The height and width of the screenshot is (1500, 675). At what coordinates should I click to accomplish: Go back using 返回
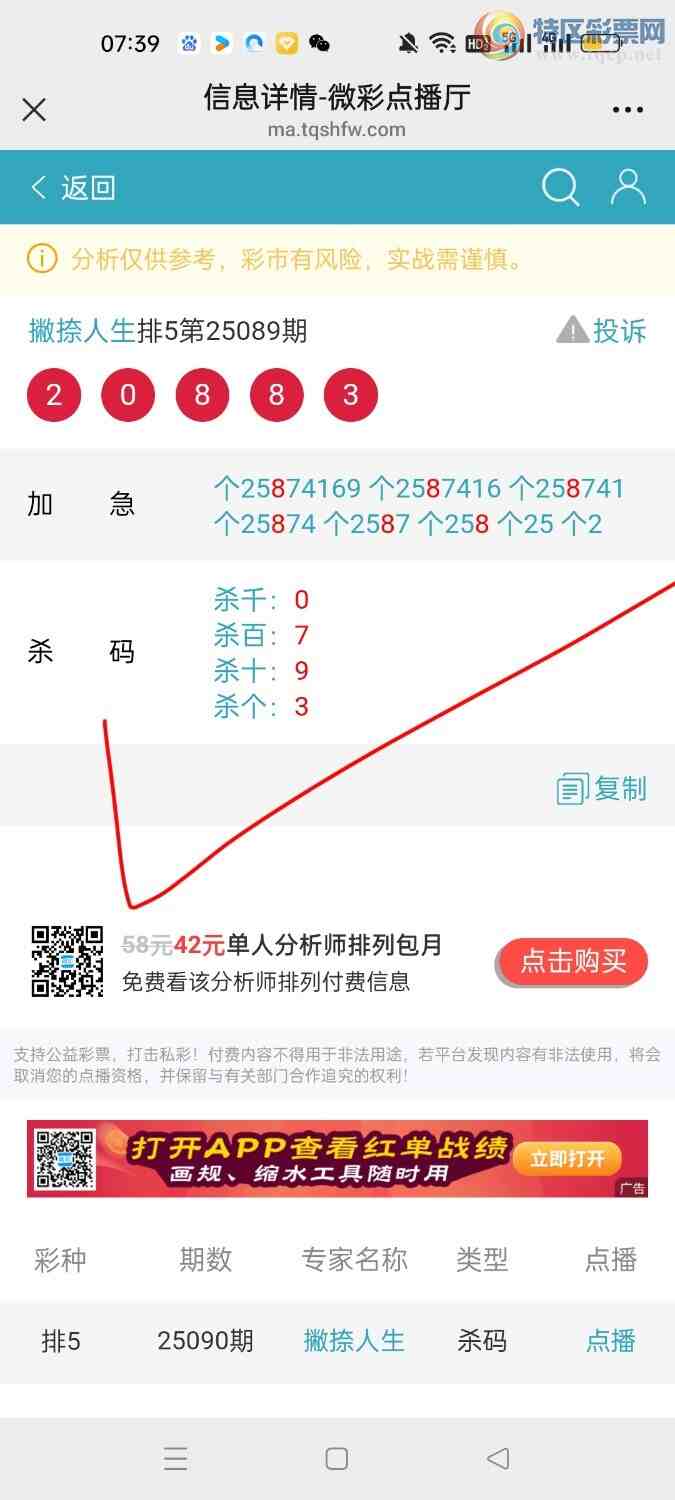click(x=74, y=187)
